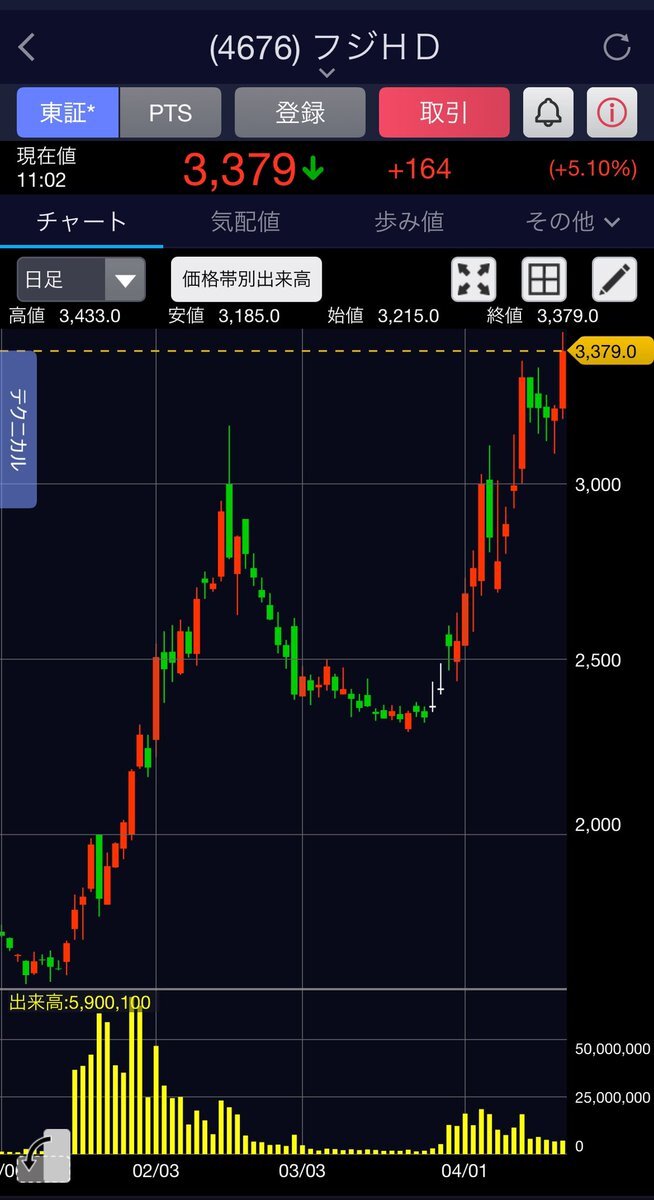Toggle 価格帯別出来高 display
This screenshot has height=1200, width=654.
coord(246,279)
